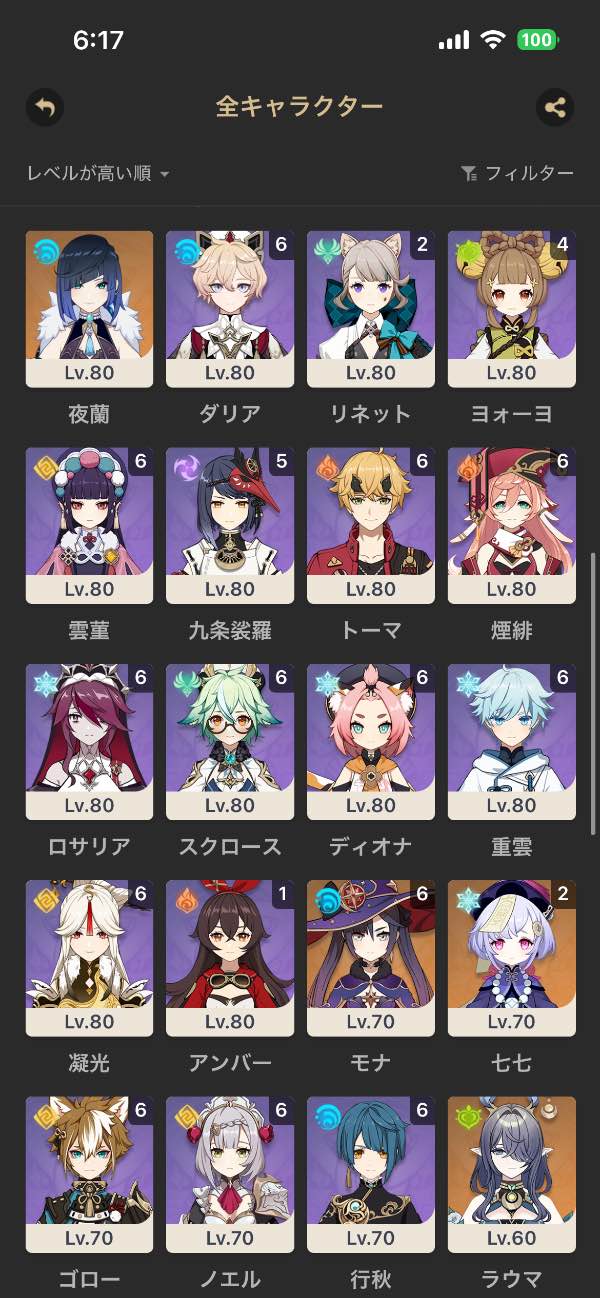Open 七七's character card
The image size is (600, 1298).
click(511, 958)
